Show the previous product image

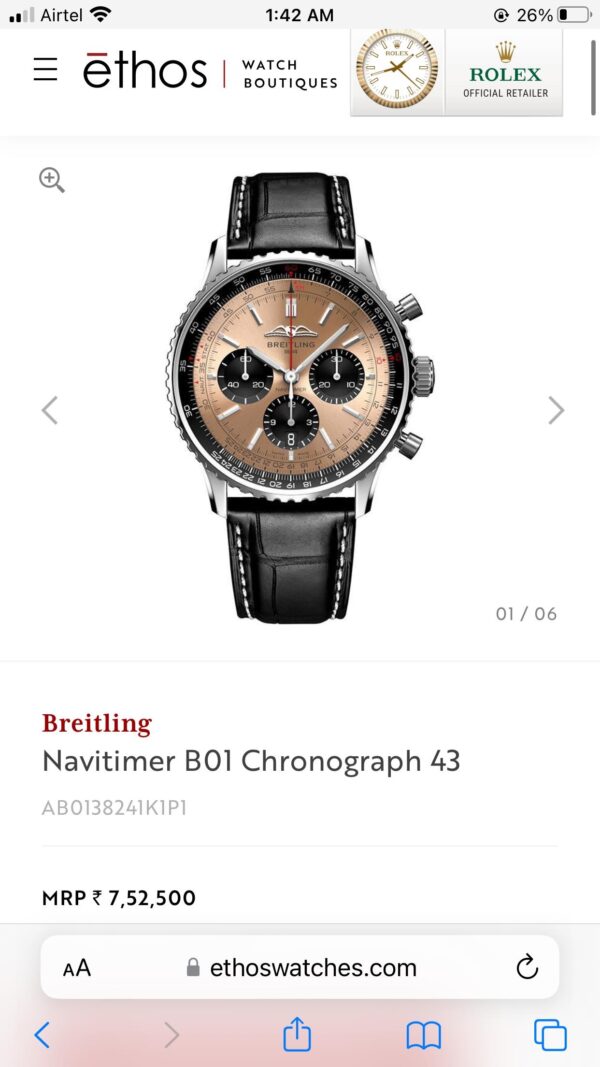[x=49, y=410]
